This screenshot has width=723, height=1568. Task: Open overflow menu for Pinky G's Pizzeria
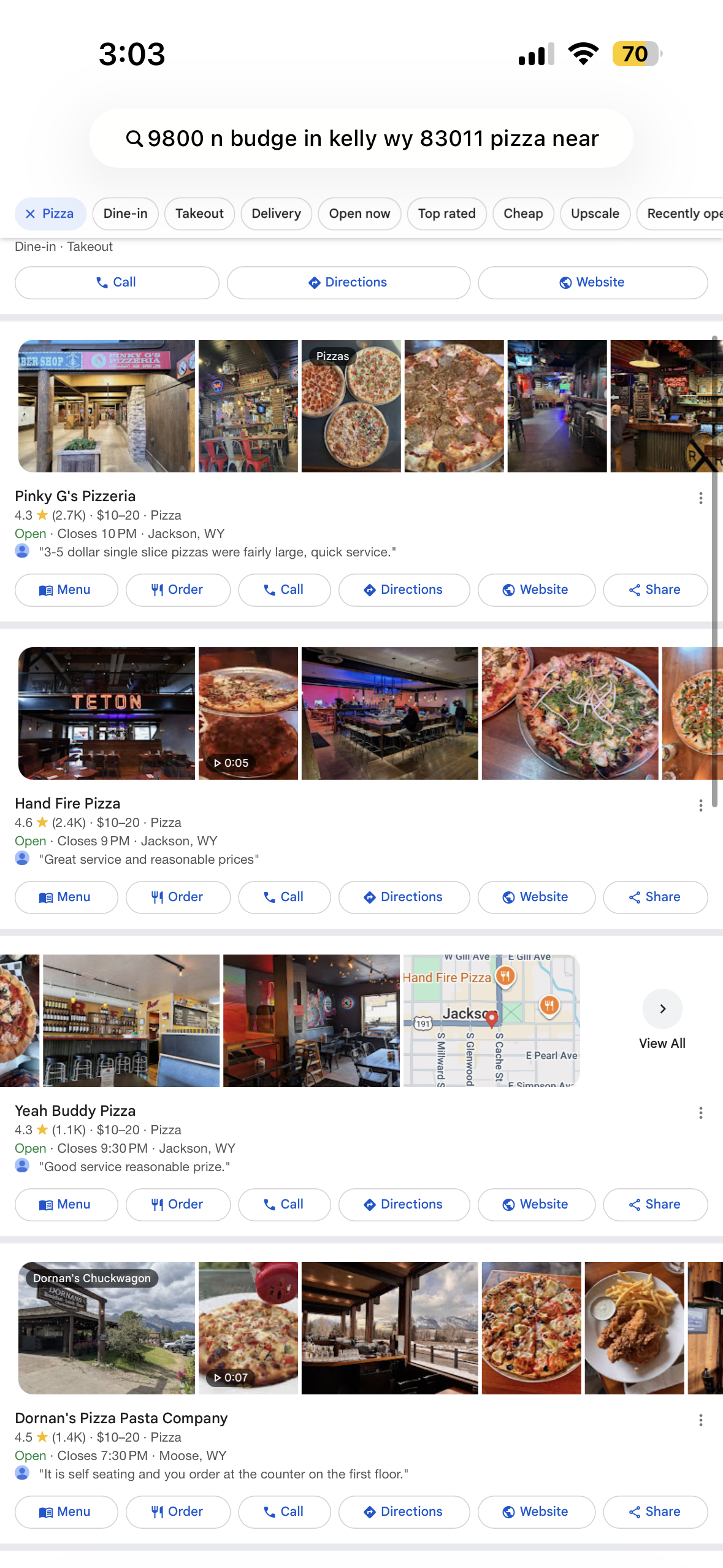point(700,498)
